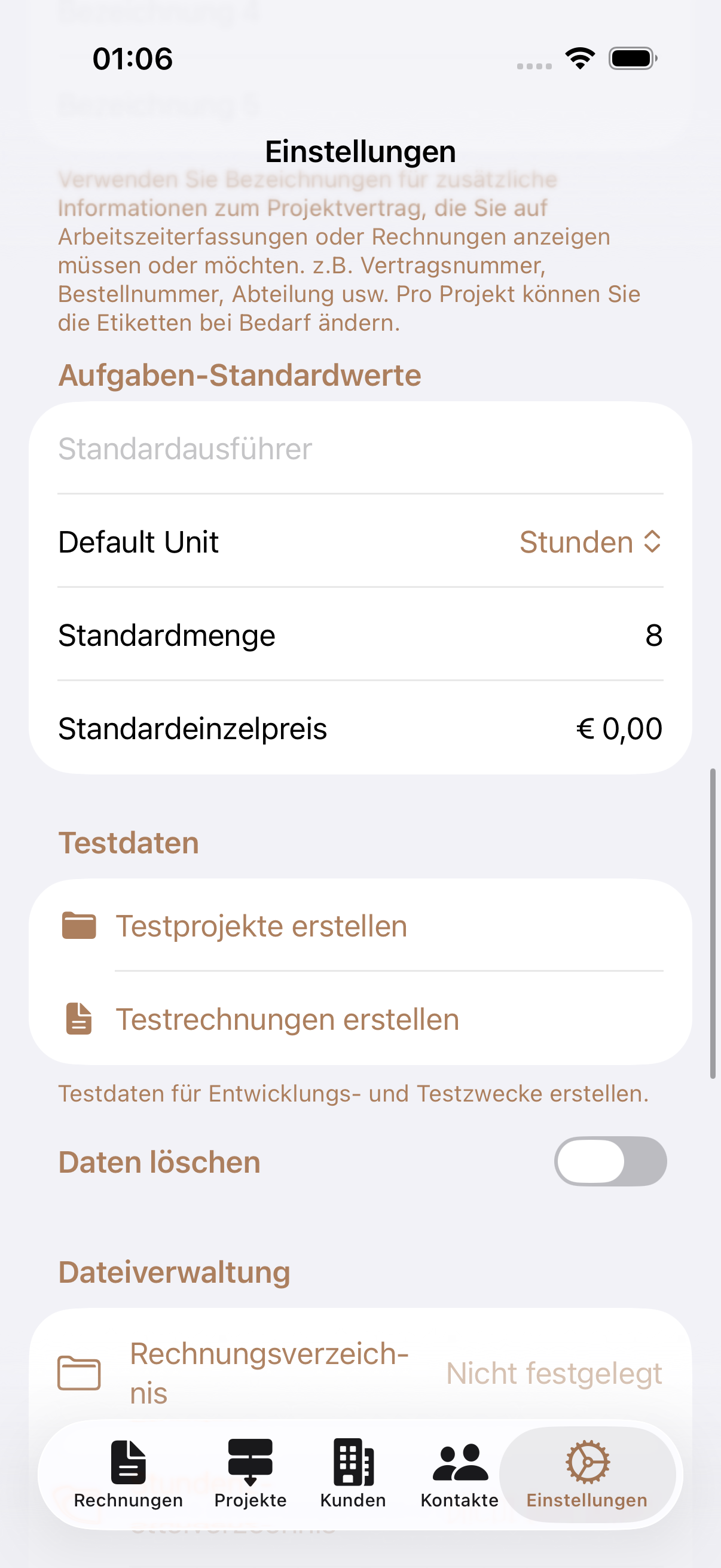The width and height of the screenshot is (721, 1568).
Task: Tap Testrechnungen erstellen
Action: 288,1018
